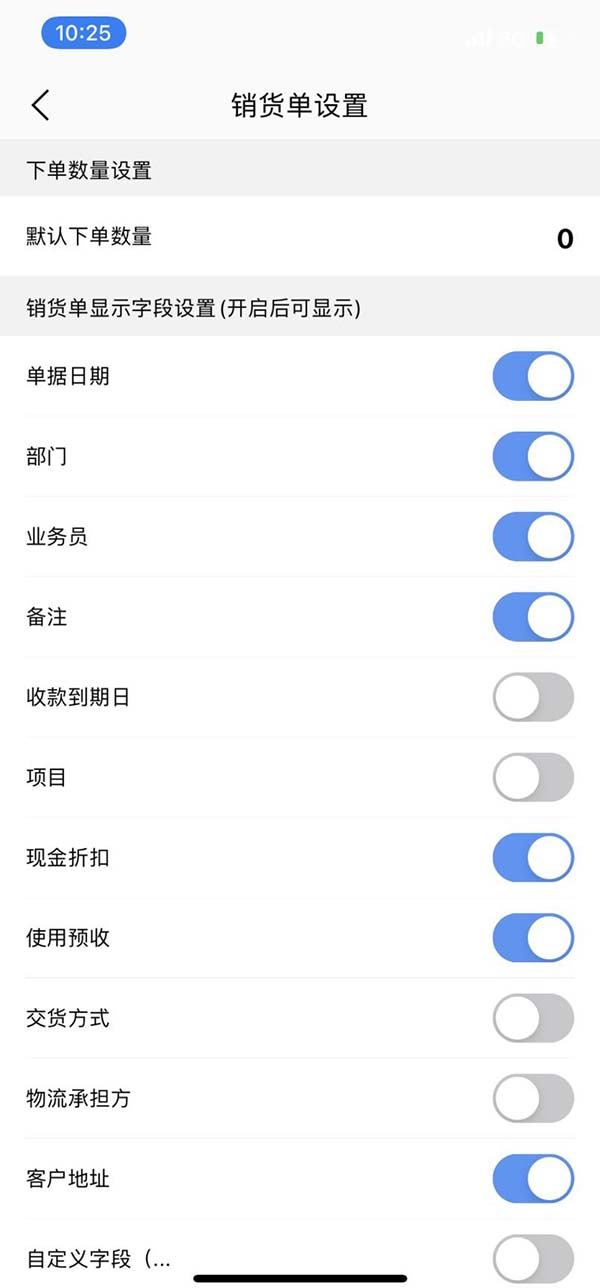The image size is (600, 1288).
Task: Enable the 自定义字段 switch
Action: coord(533,1257)
